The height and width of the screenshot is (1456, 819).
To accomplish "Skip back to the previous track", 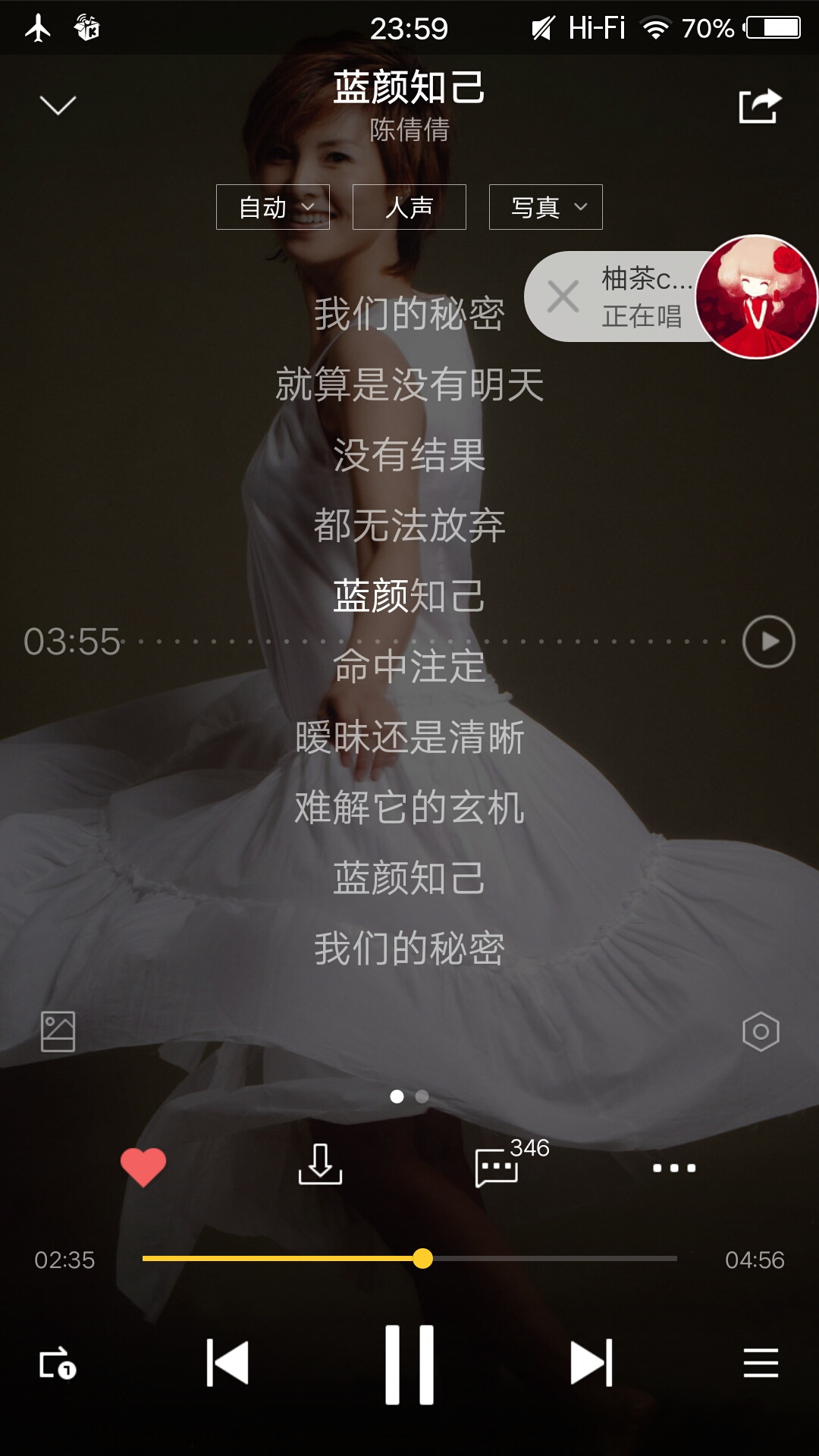I will 227,1363.
